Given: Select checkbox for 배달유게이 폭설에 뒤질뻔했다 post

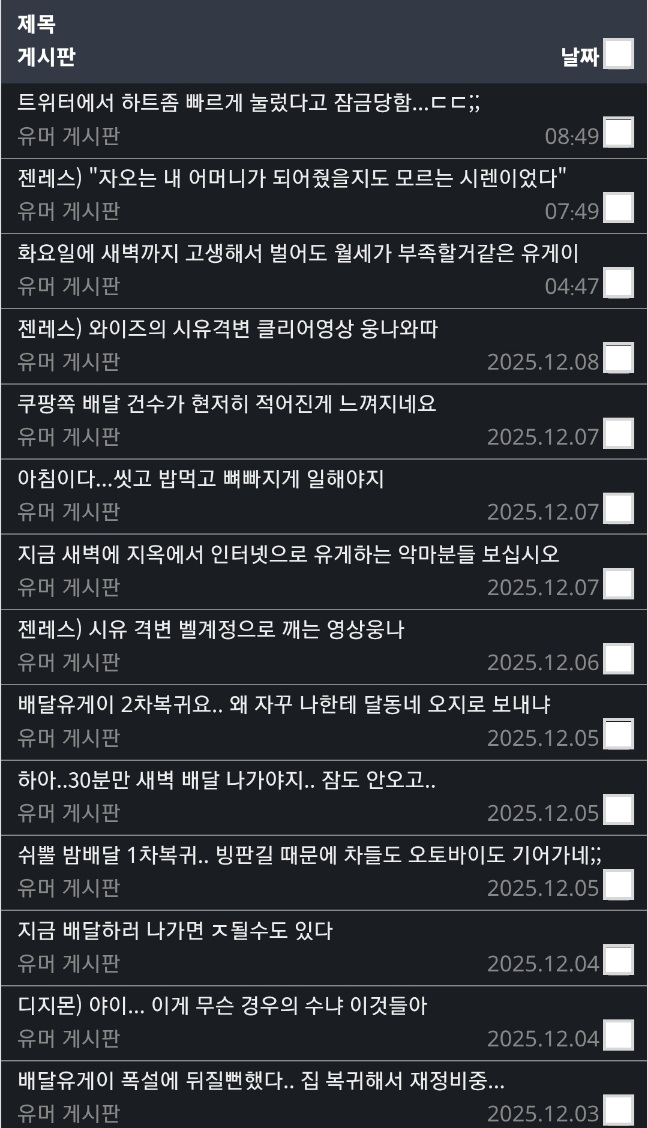Looking at the screenshot, I should (618, 1110).
